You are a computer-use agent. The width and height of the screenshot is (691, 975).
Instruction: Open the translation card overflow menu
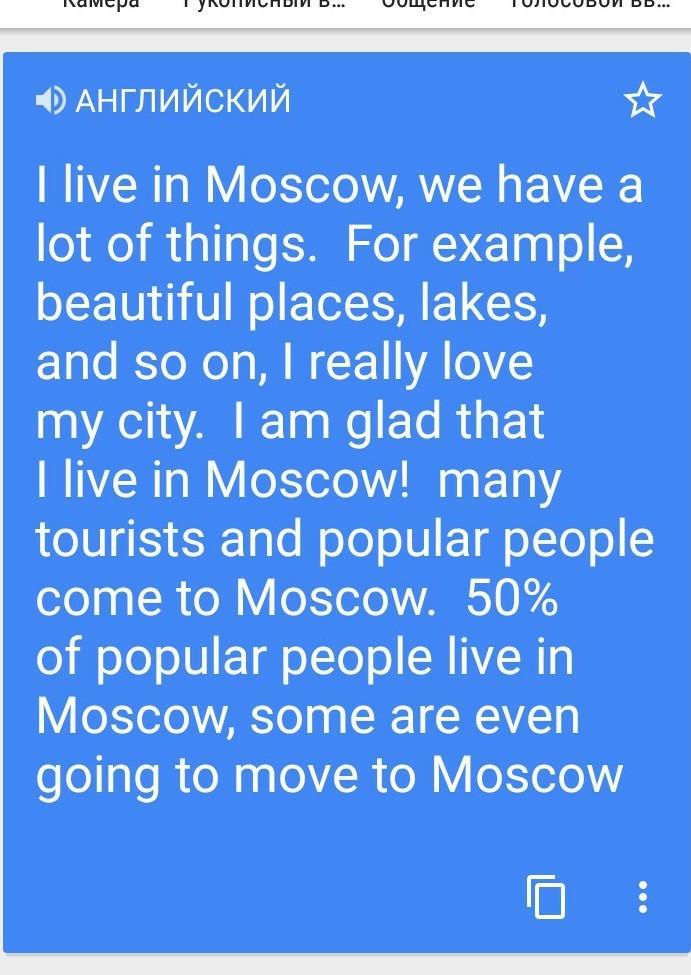point(643,896)
